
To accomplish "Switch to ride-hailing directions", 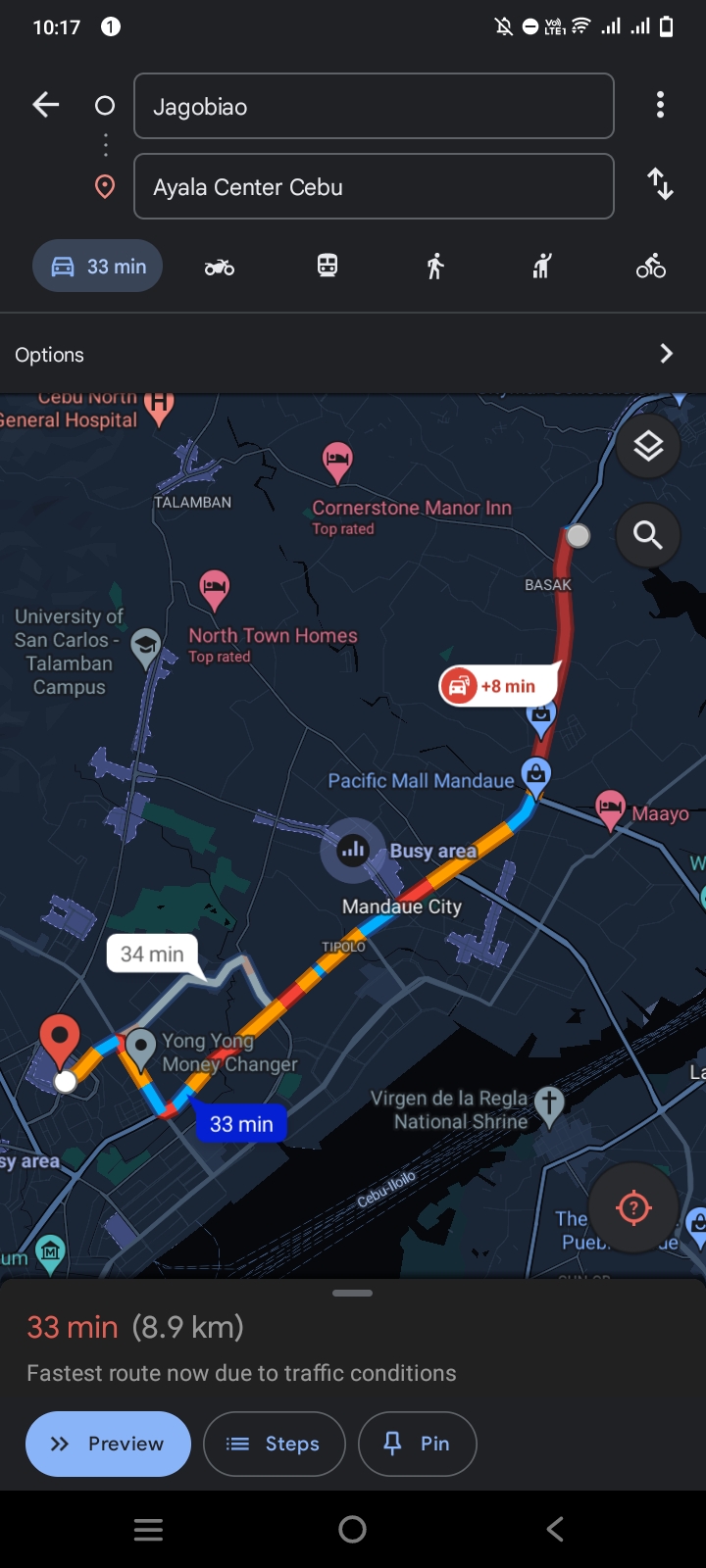I will (542, 267).
